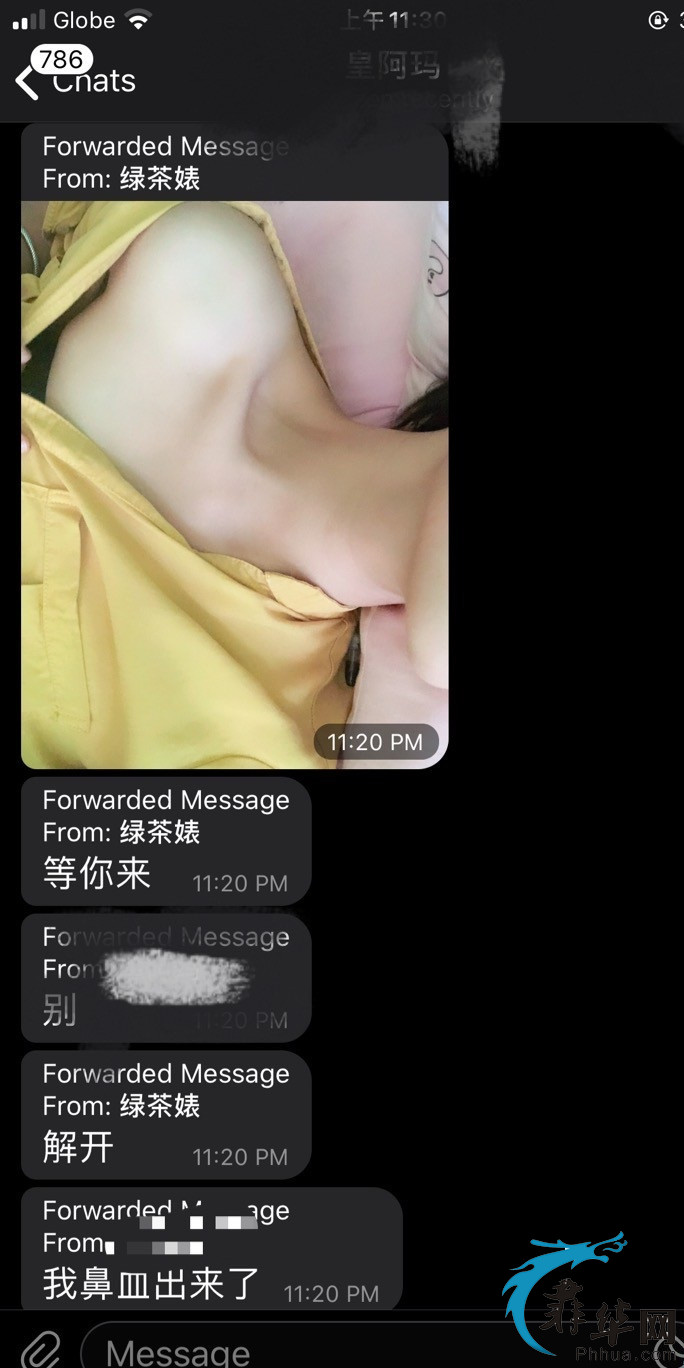Open sender 绿茶婊 on the 等你来 message
Viewport: 684px width, 1368px height.
click(158, 832)
